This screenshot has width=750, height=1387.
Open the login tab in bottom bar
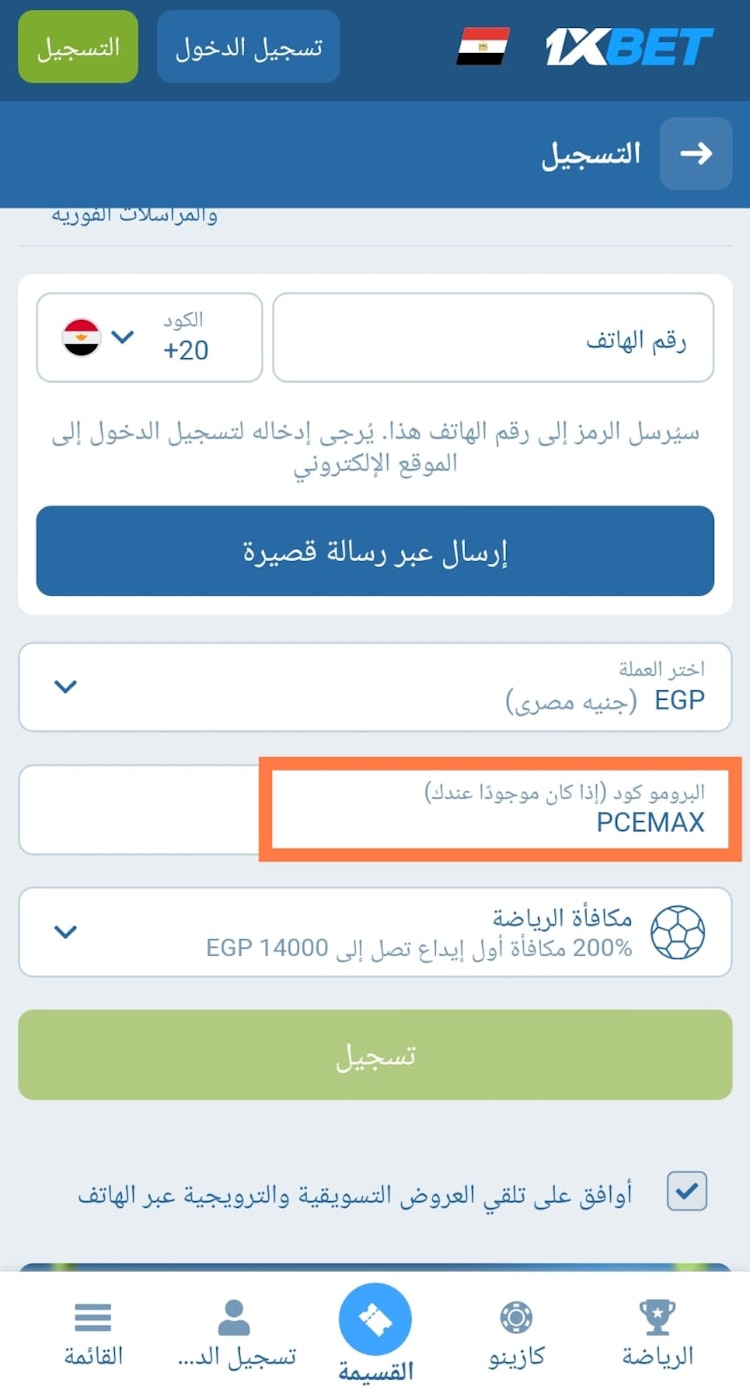pos(234,1332)
